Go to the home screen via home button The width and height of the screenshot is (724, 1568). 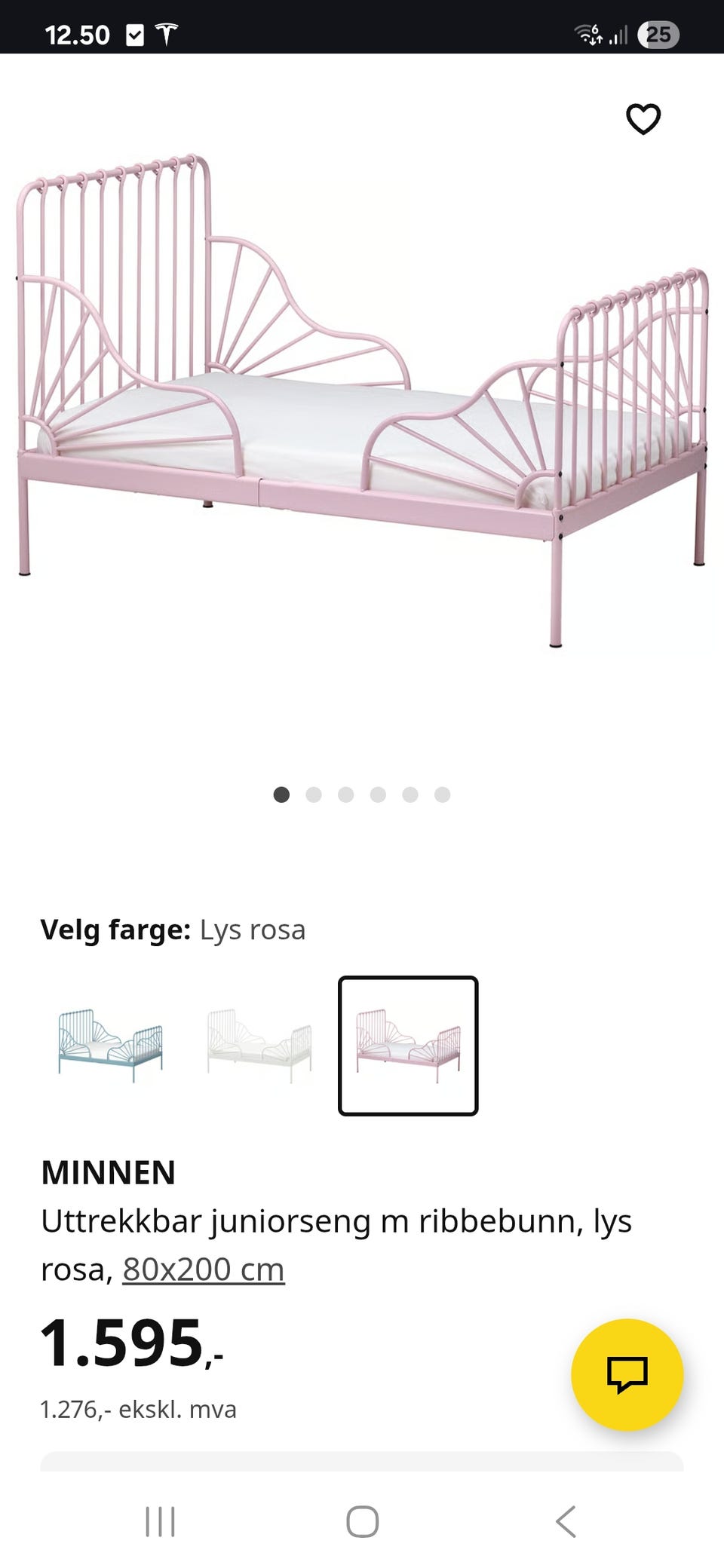coord(362,1521)
